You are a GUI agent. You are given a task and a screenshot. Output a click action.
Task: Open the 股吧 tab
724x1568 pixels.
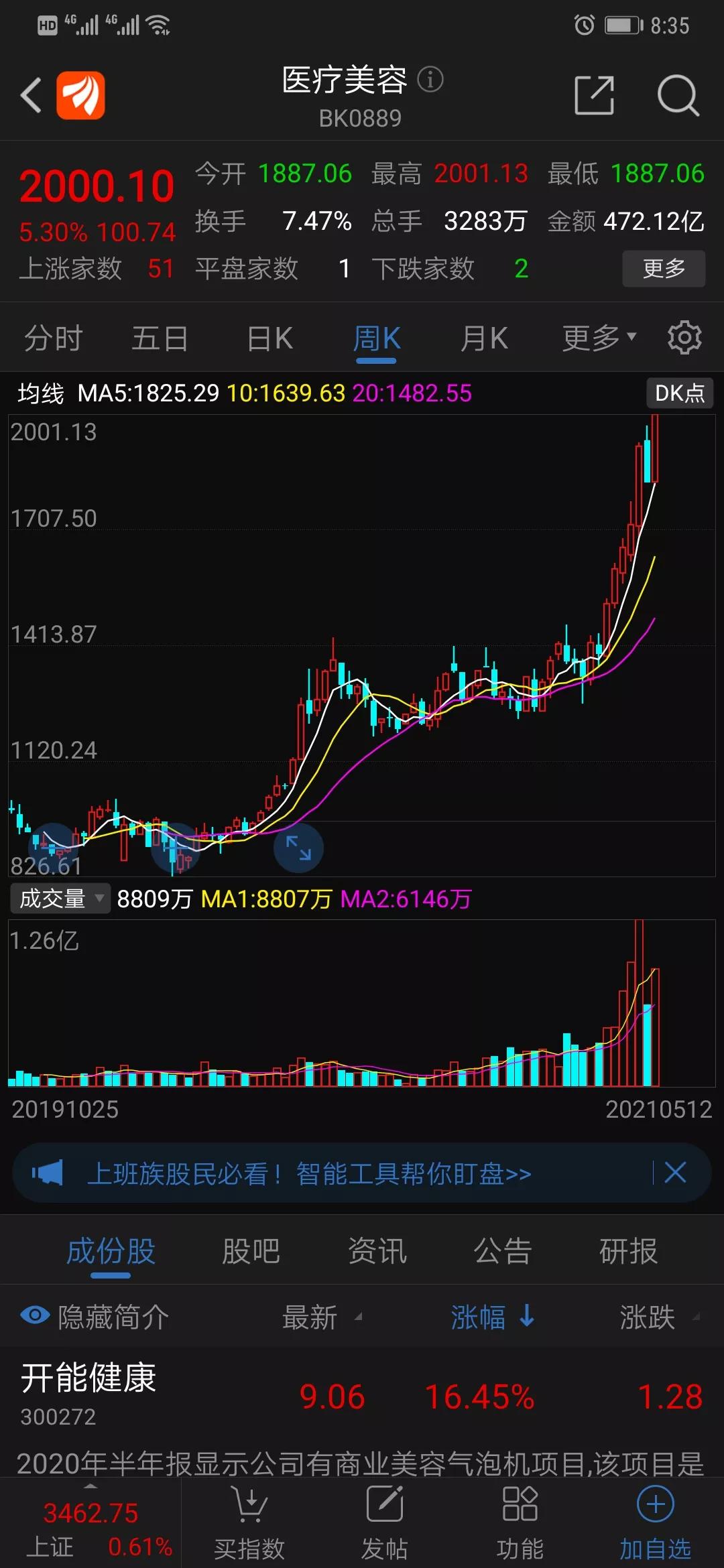251,1251
